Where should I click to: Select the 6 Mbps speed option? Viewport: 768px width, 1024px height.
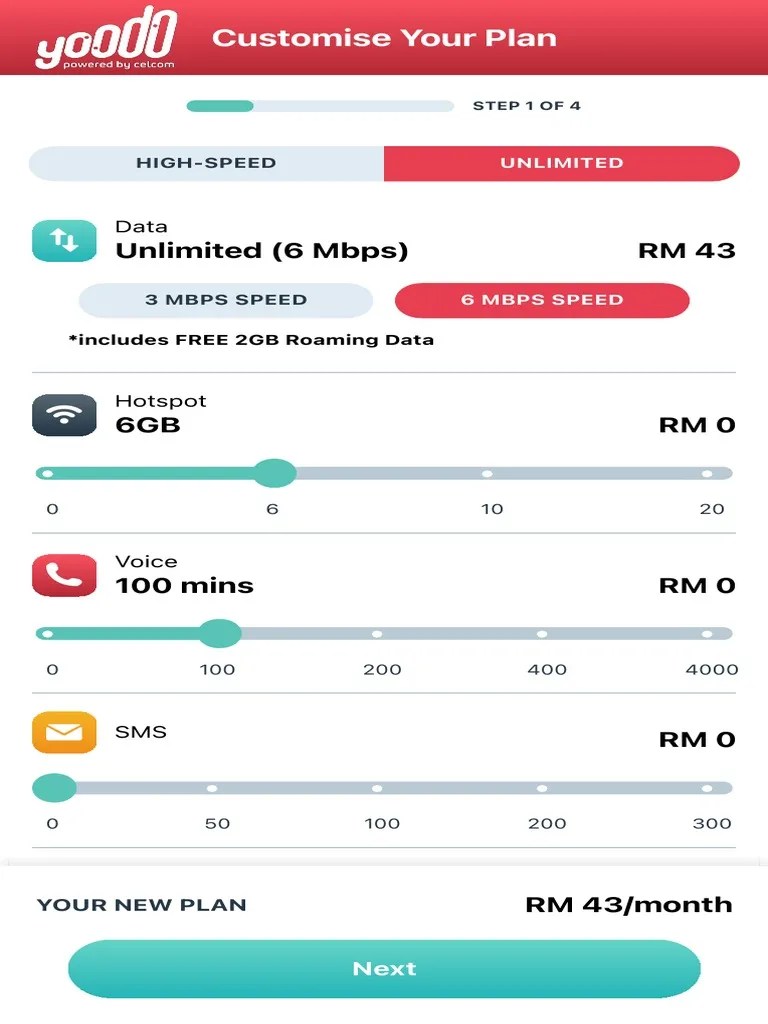click(542, 300)
